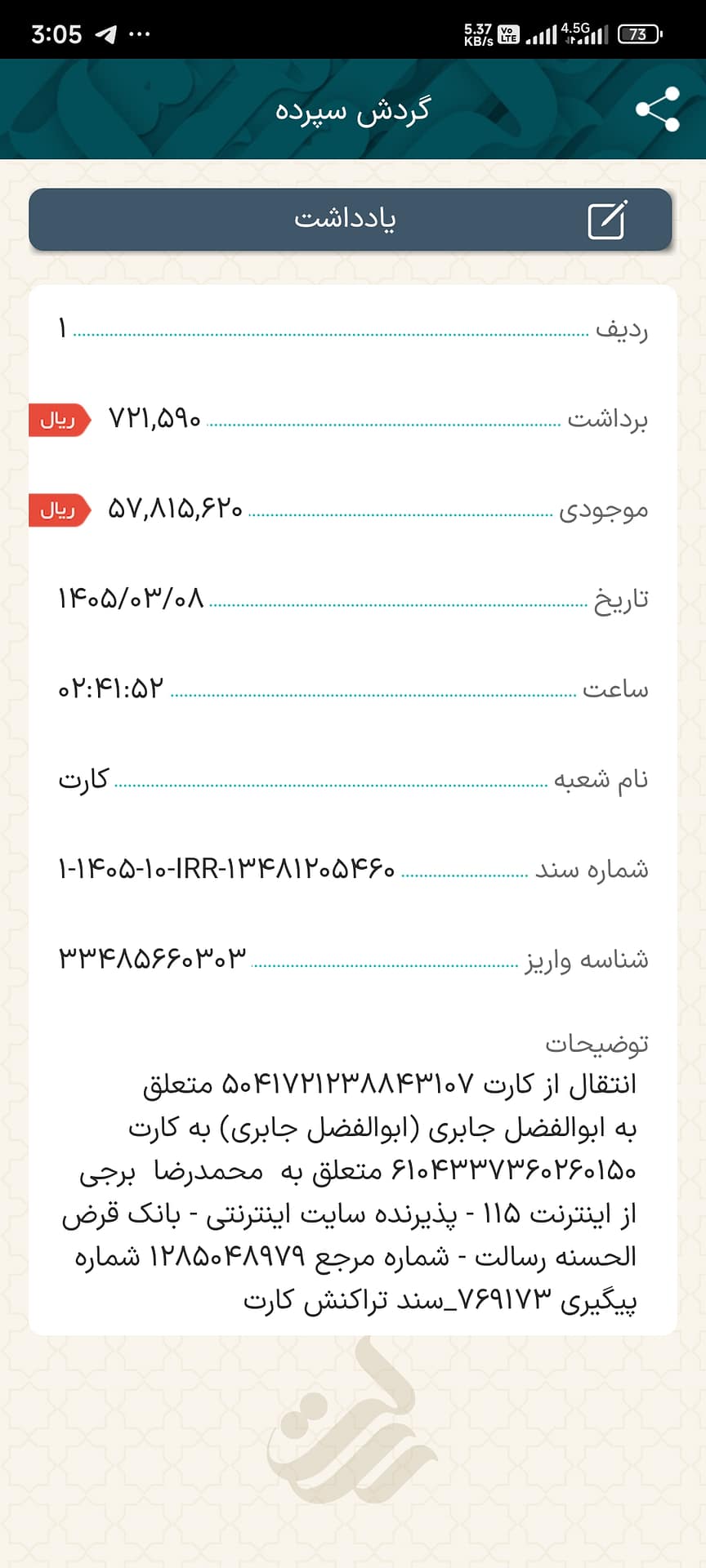Share this transaction via the share icon
This screenshot has width=706, height=1568.
click(657, 109)
